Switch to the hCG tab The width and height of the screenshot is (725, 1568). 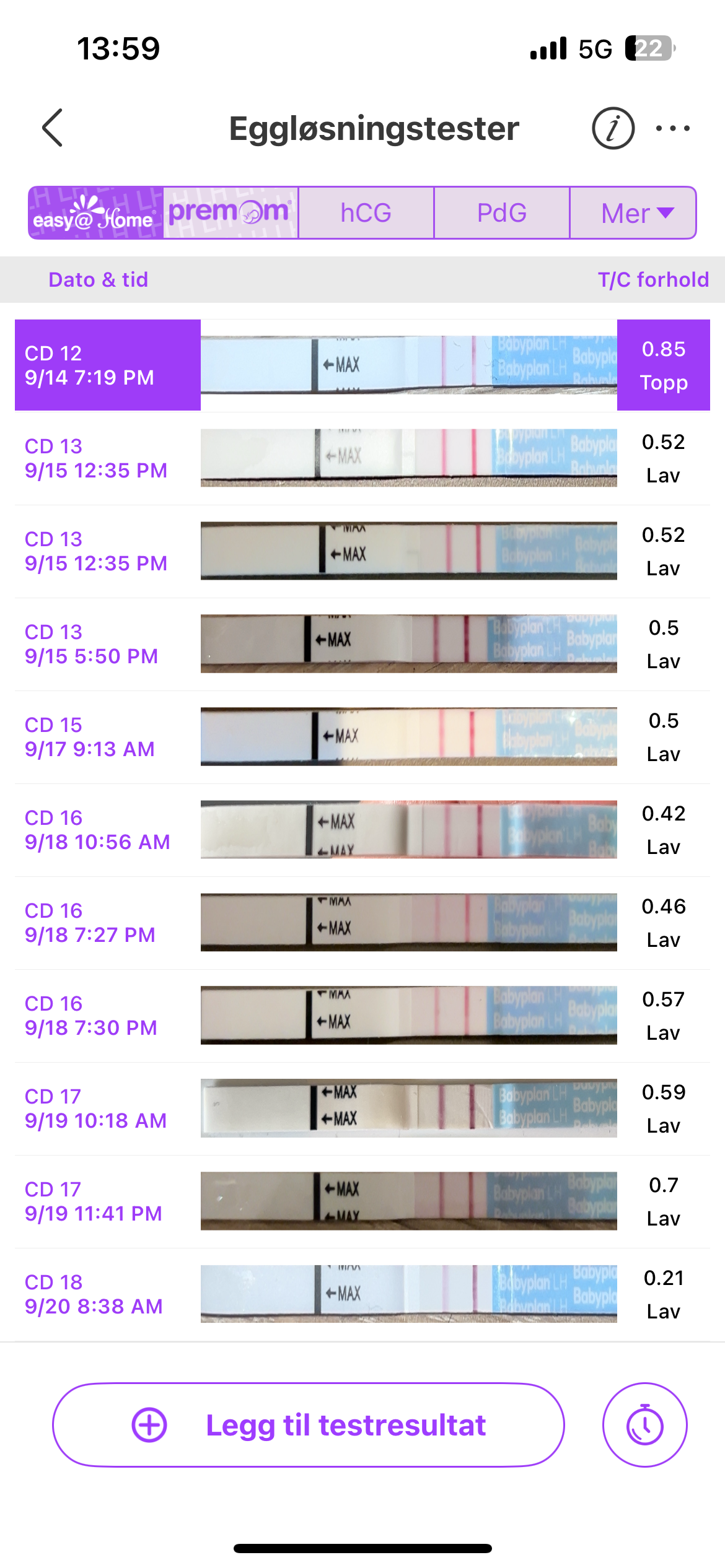coord(366,212)
